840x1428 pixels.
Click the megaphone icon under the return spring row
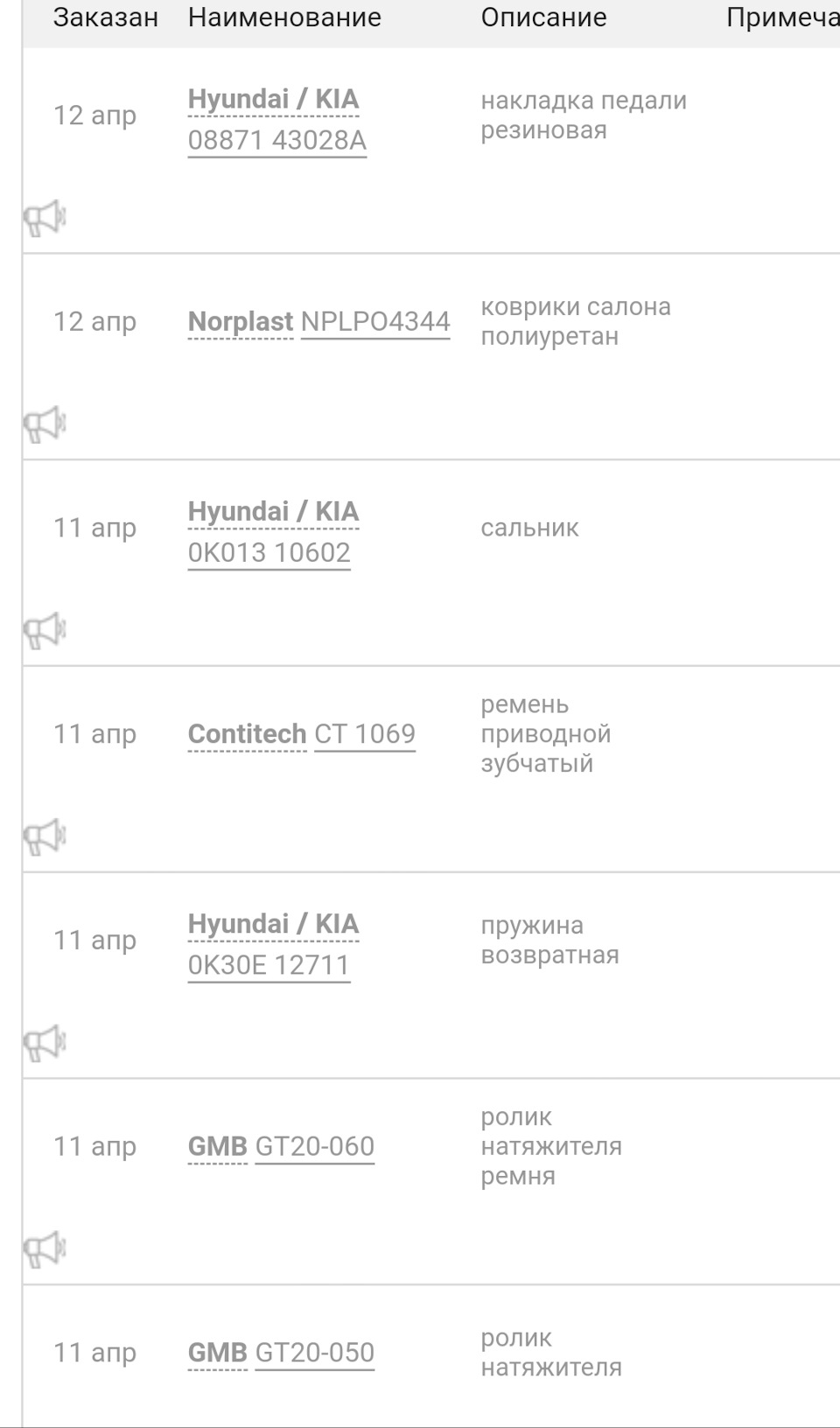[44, 1042]
